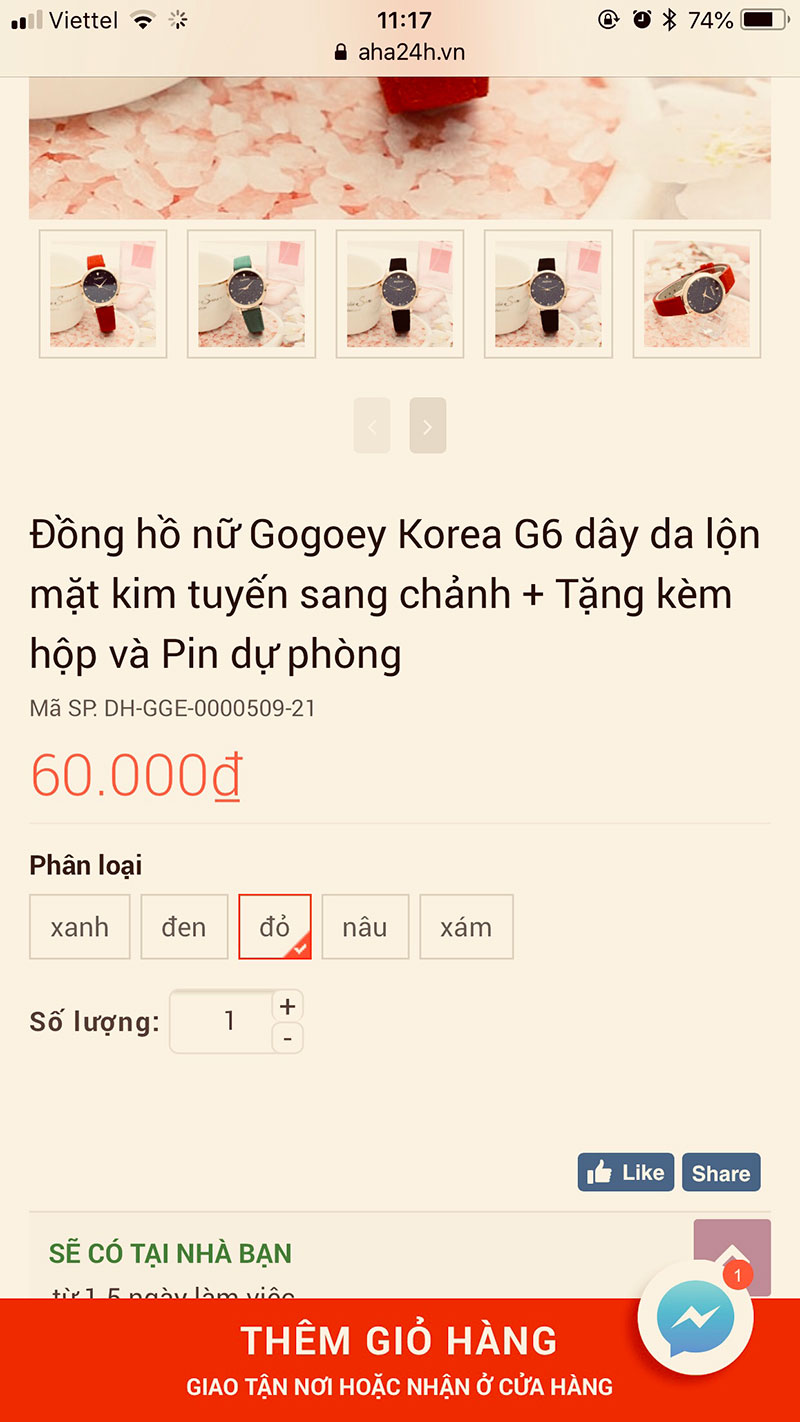Go to previous product thumbnails
This screenshot has height=1422, width=800.
[x=372, y=426]
